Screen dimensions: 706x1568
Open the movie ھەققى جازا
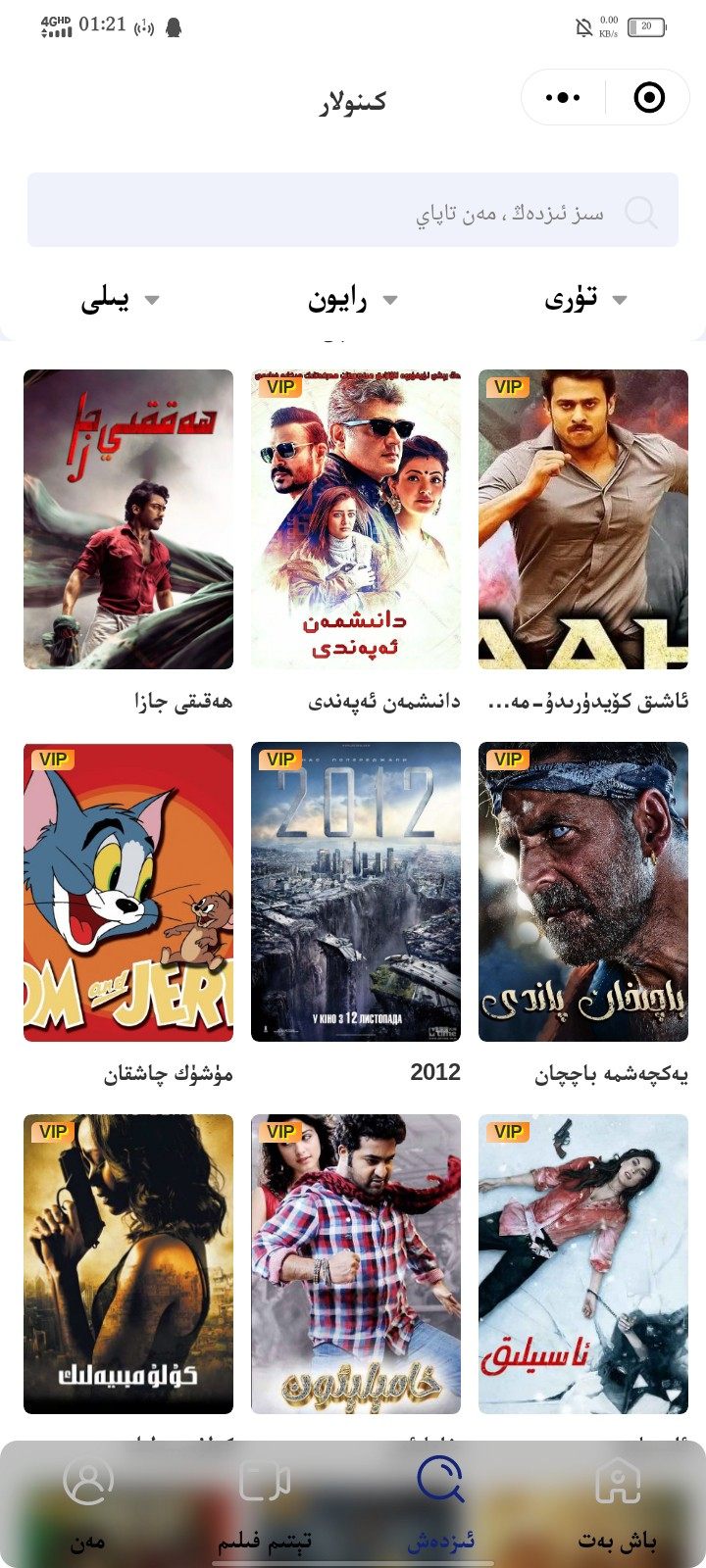128,519
